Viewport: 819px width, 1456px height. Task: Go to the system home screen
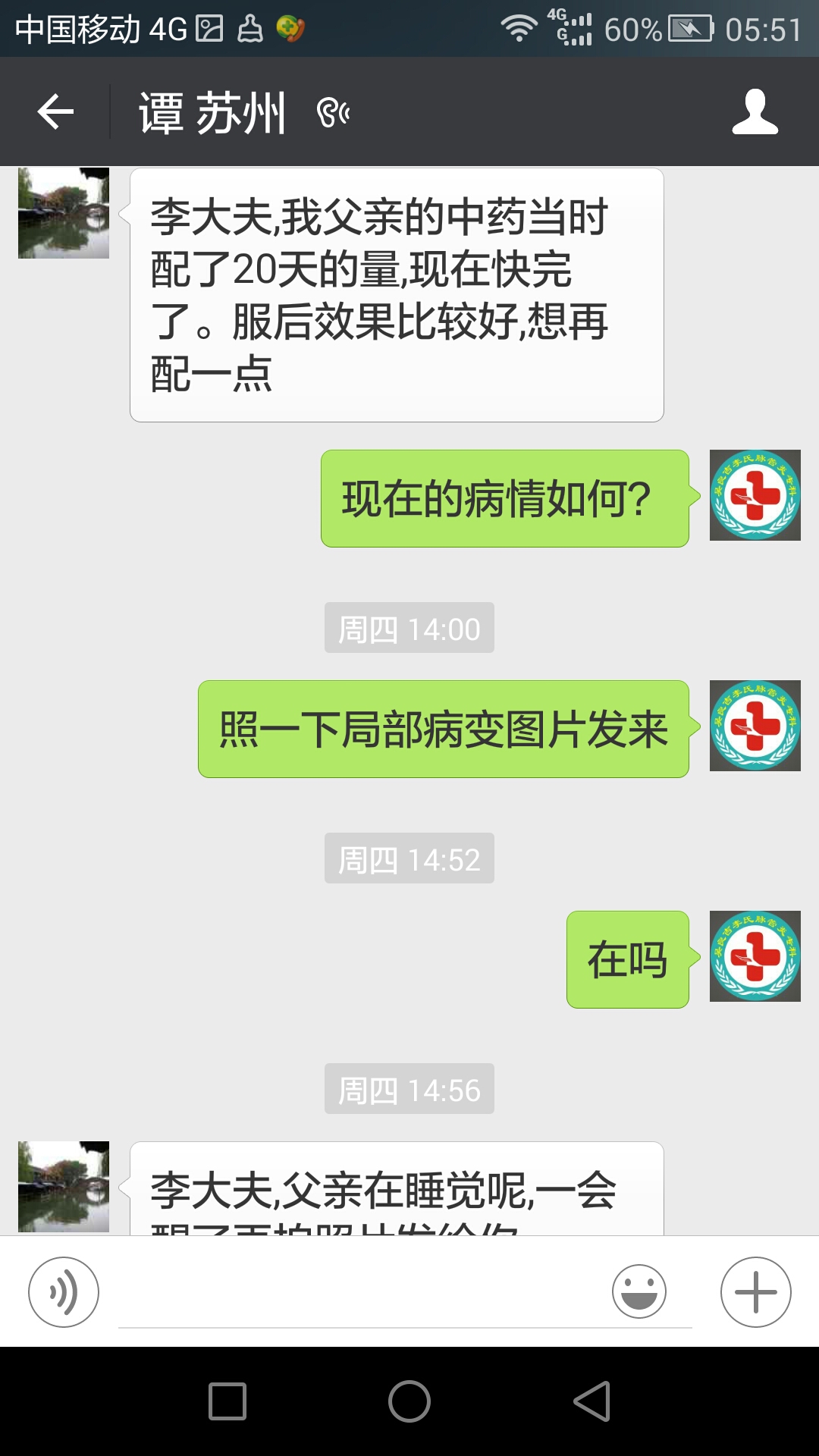click(x=409, y=1401)
